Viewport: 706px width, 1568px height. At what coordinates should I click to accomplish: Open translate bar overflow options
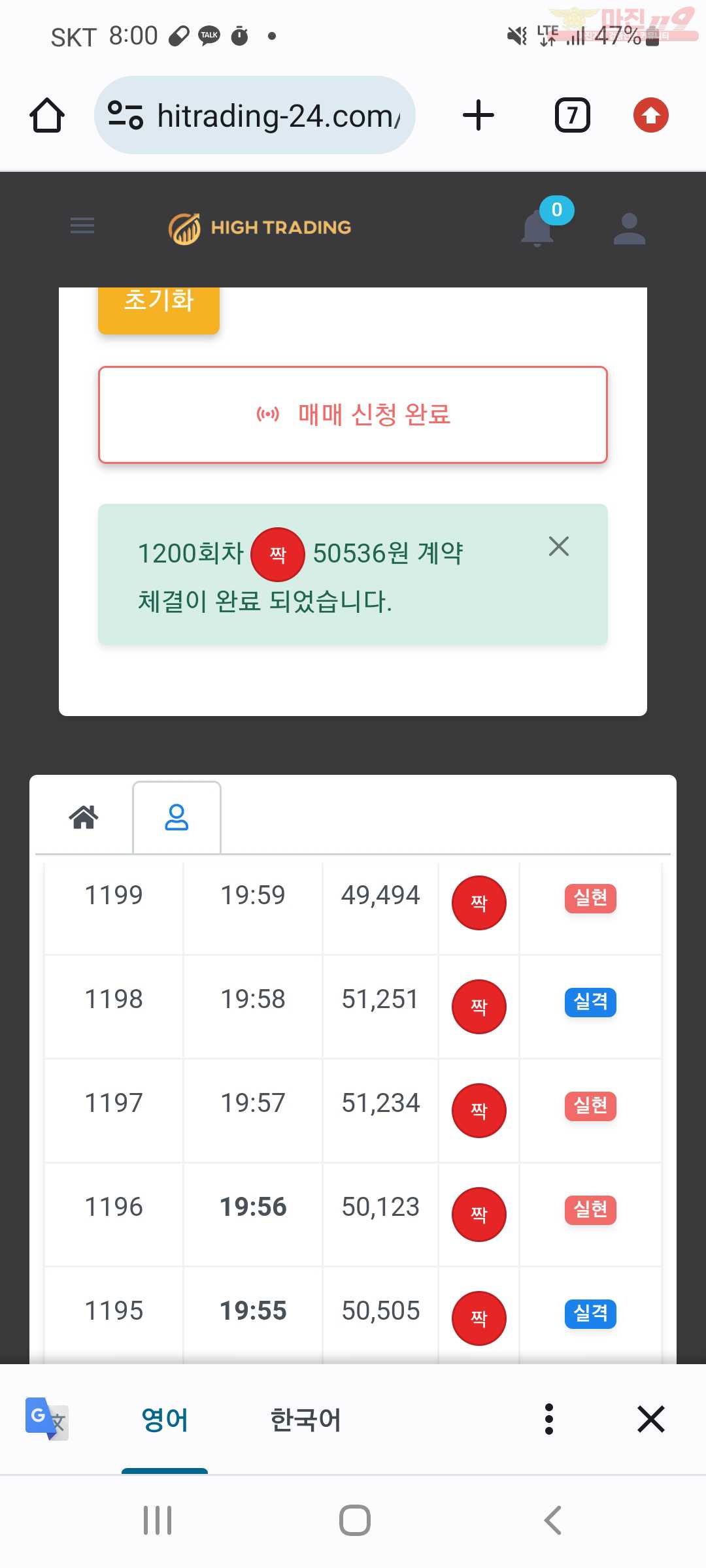click(549, 1419)
